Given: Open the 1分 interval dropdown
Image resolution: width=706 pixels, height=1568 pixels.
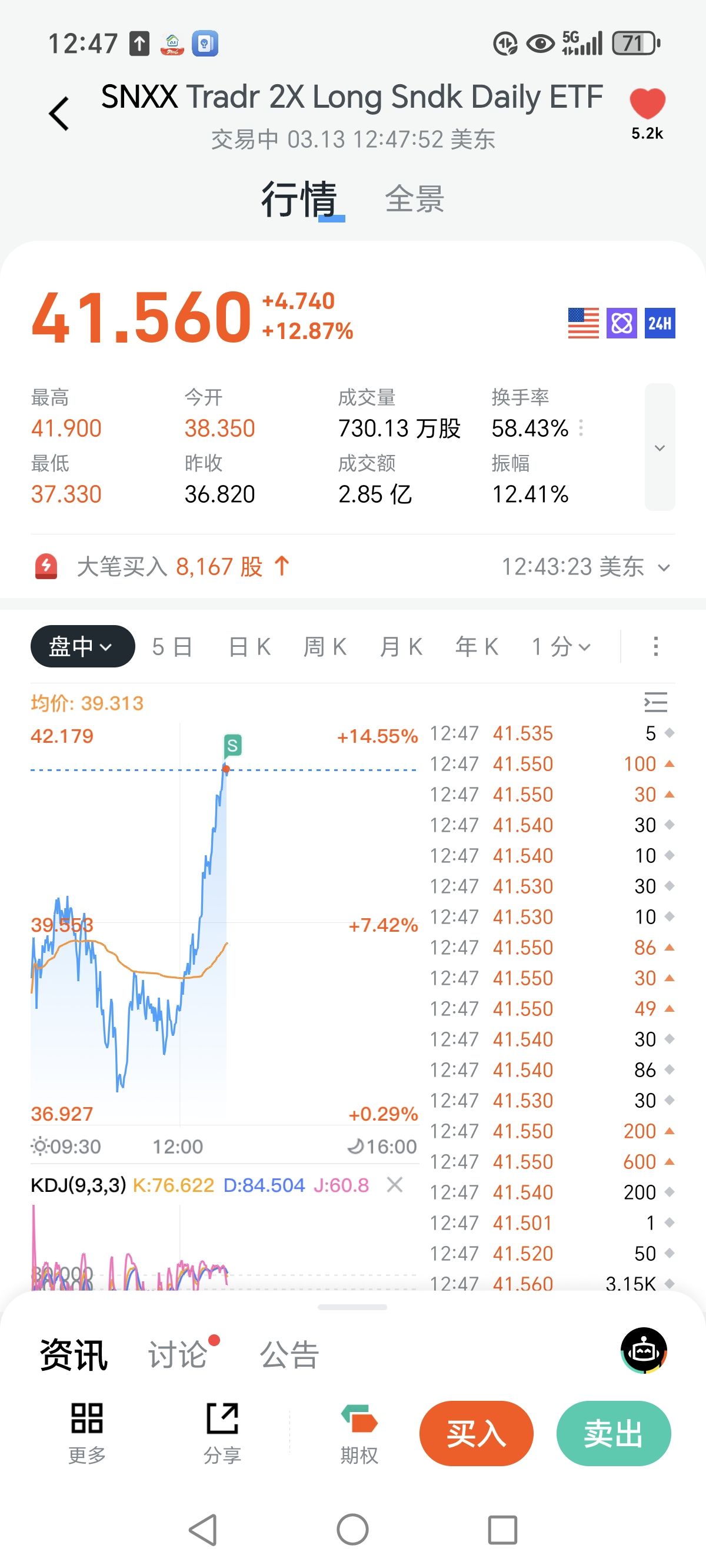Looking at the screenshot, I should [x=561, y=646].
